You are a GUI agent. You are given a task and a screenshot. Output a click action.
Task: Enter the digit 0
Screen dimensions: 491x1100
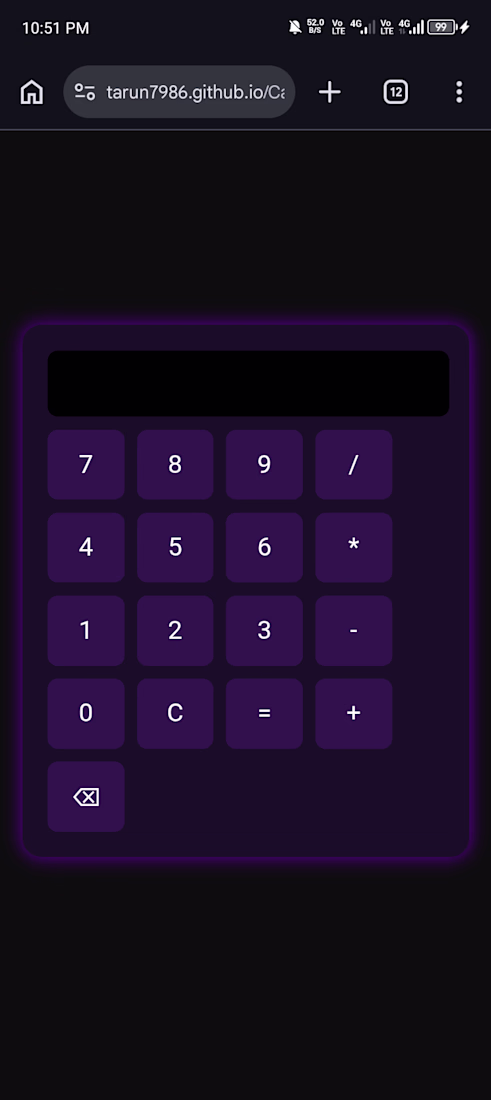point(86,713)
